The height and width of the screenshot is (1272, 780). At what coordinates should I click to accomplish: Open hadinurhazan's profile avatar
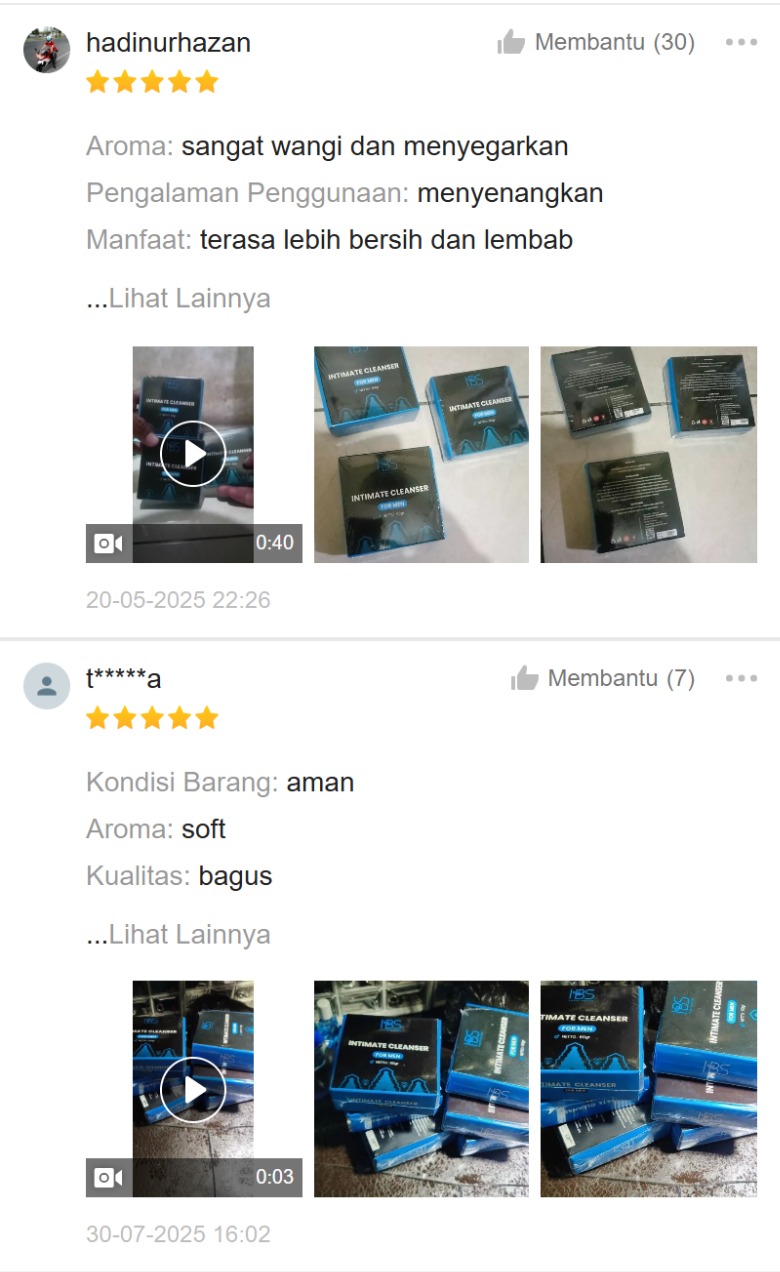pyautogui.click(x=46, y=50)
